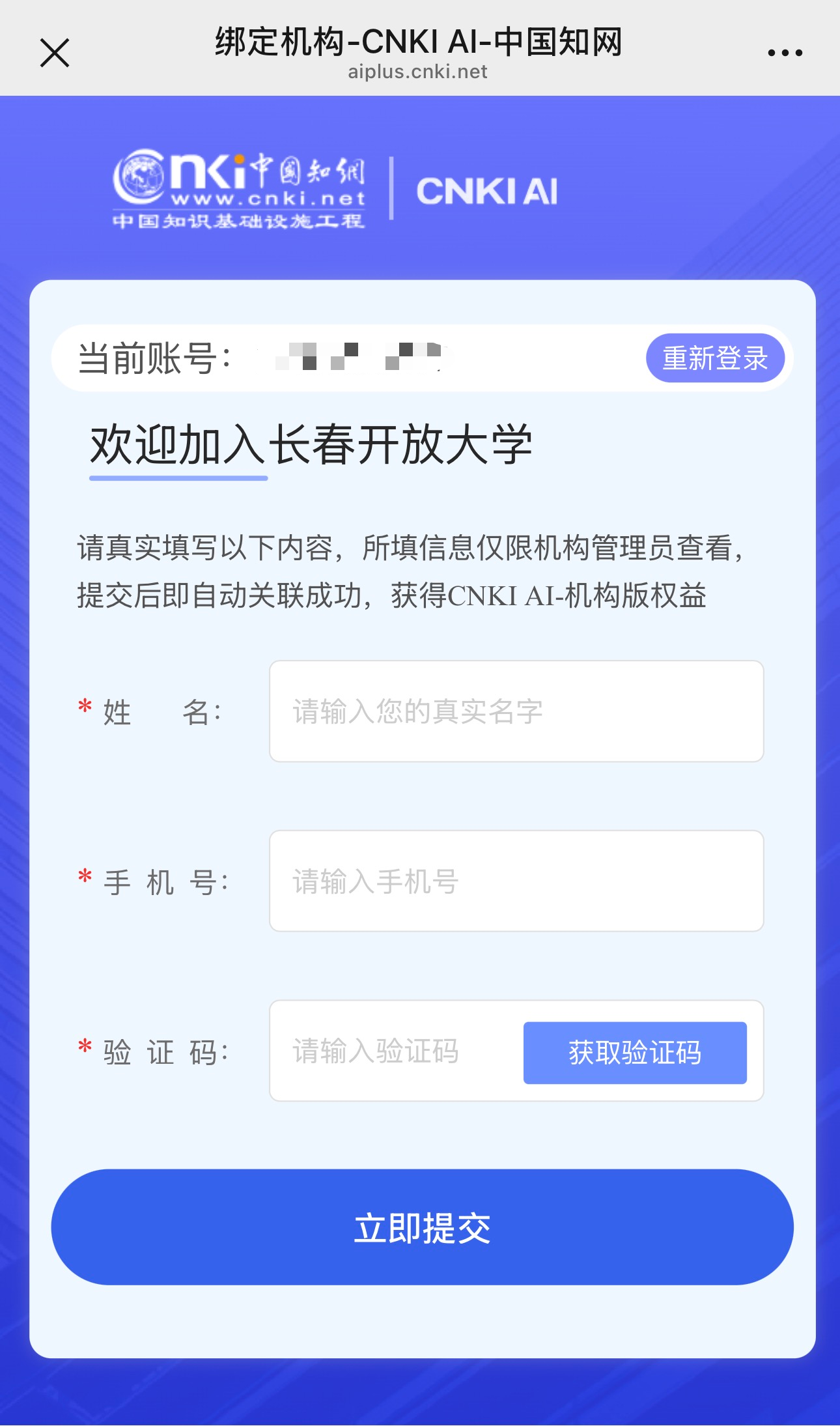Screen dimensions: 840x1426
Task: Select the 手机号 phone number field
Action: pyautogui.click(x=516, y=881)
